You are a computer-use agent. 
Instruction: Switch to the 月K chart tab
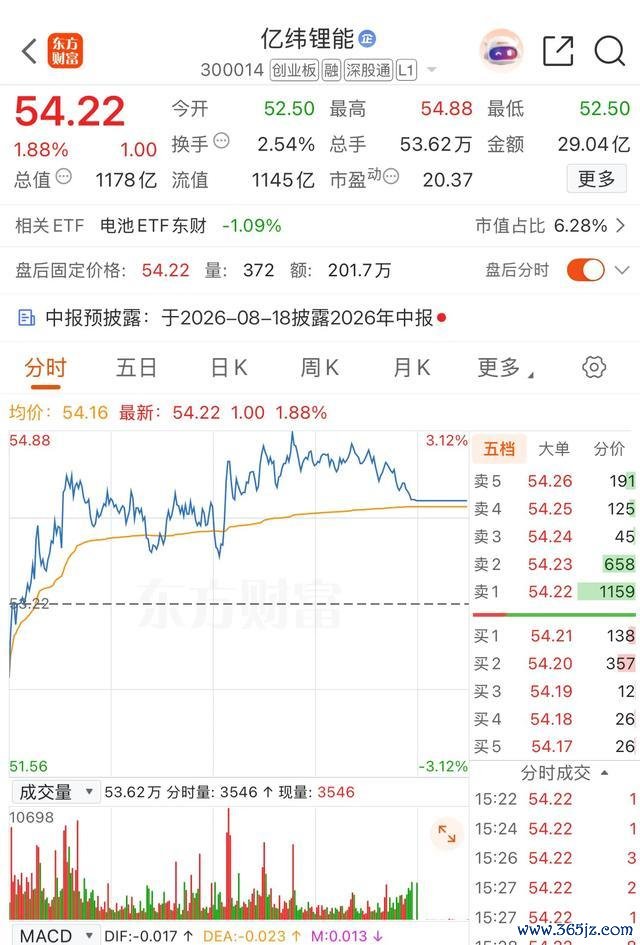(412, 368)
